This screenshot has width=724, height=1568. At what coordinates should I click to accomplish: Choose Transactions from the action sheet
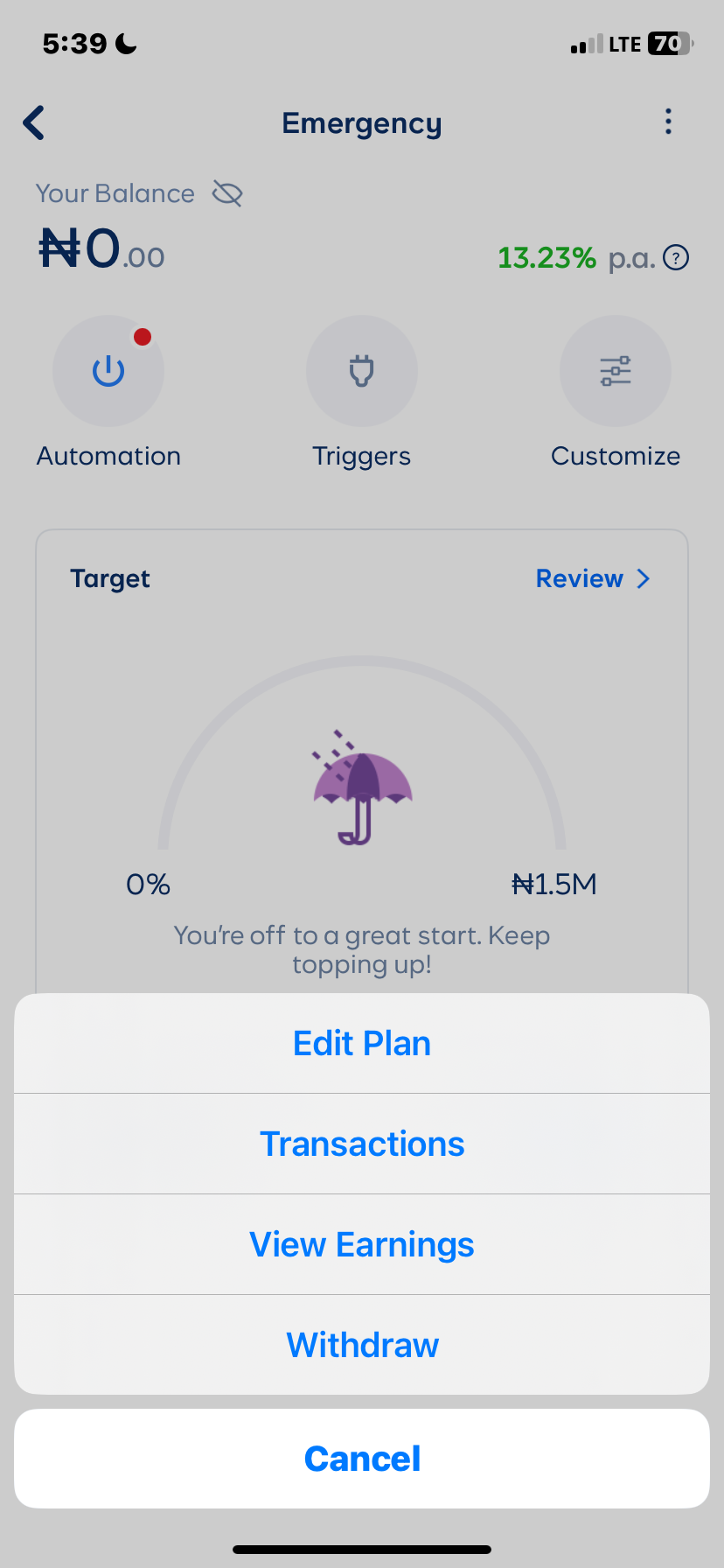tap(362, 1143)
